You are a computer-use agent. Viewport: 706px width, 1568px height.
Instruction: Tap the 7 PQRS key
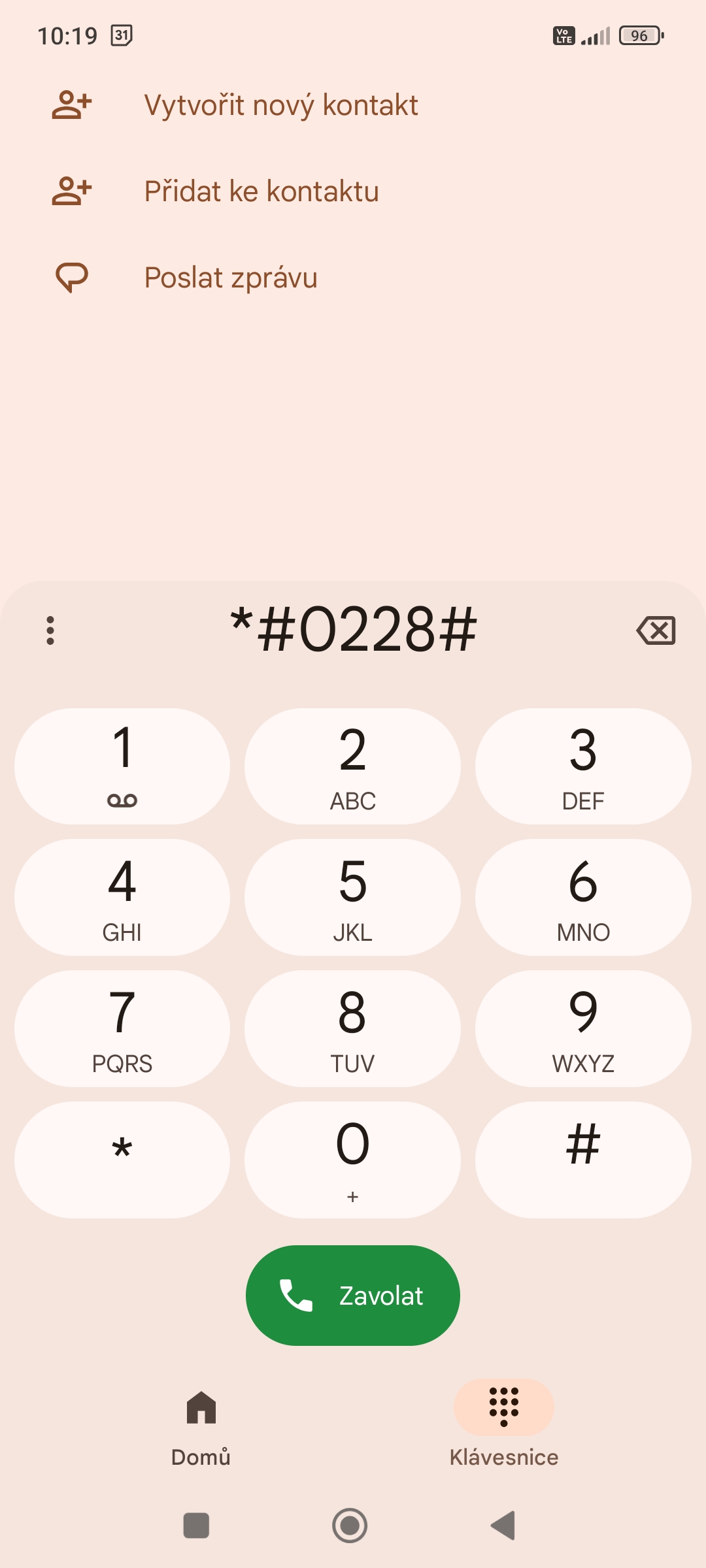[122, 1028]
